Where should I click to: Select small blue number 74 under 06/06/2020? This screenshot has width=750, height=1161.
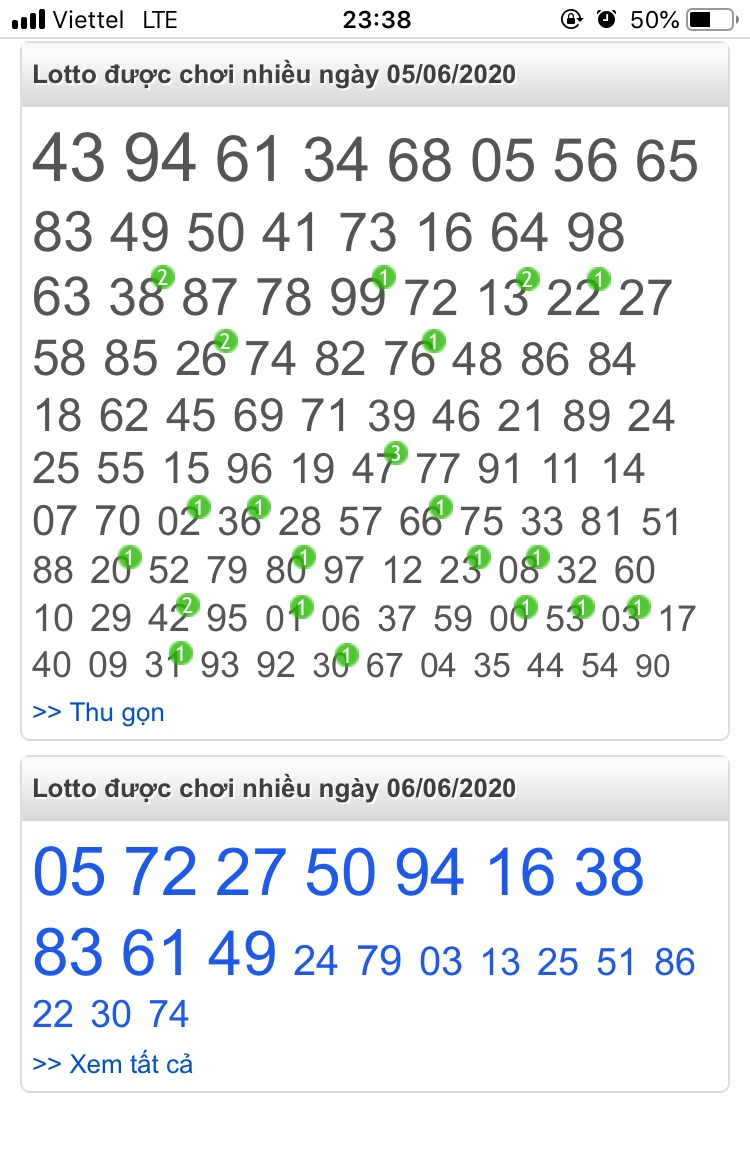point(169,1015)
